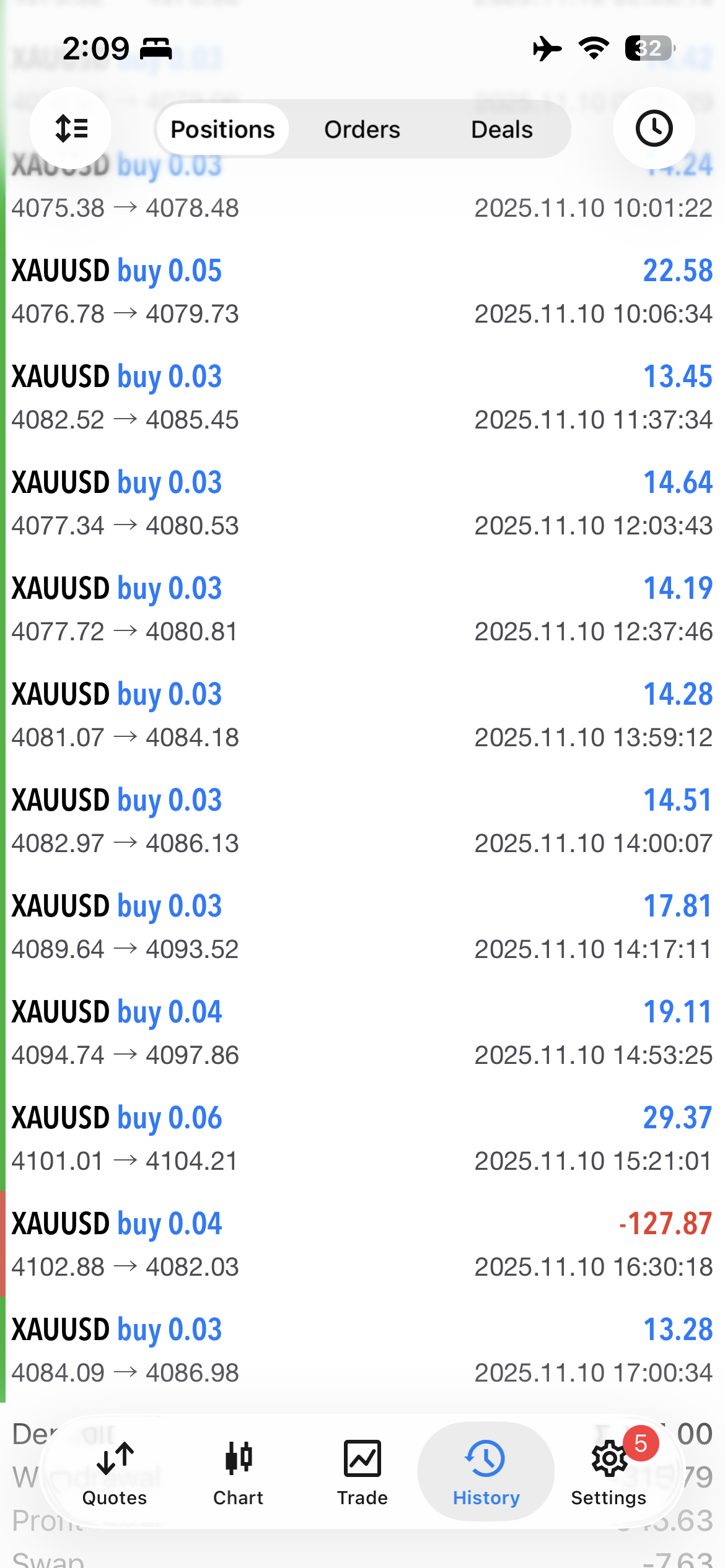Switch to the Orders tab

[x=362, y=129]
